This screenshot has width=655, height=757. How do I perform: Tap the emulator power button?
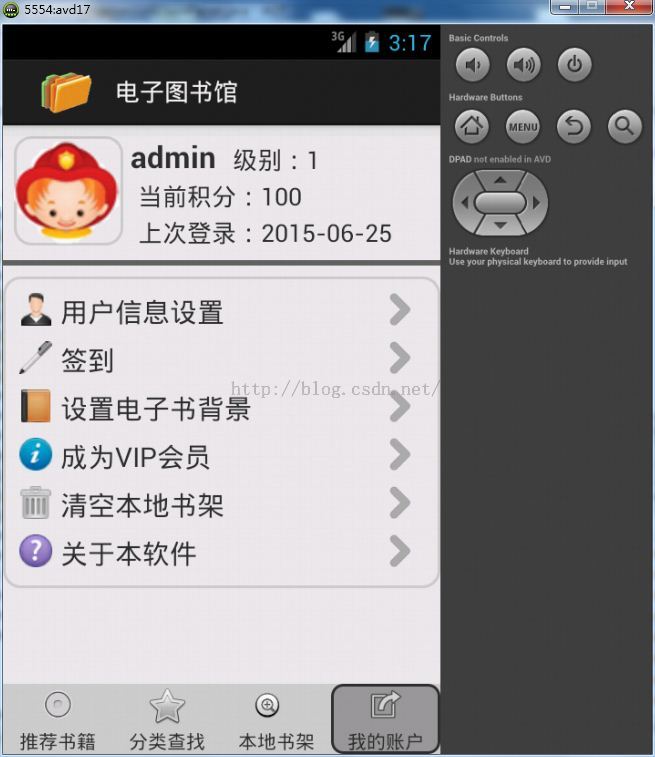(x=573, y=66)
